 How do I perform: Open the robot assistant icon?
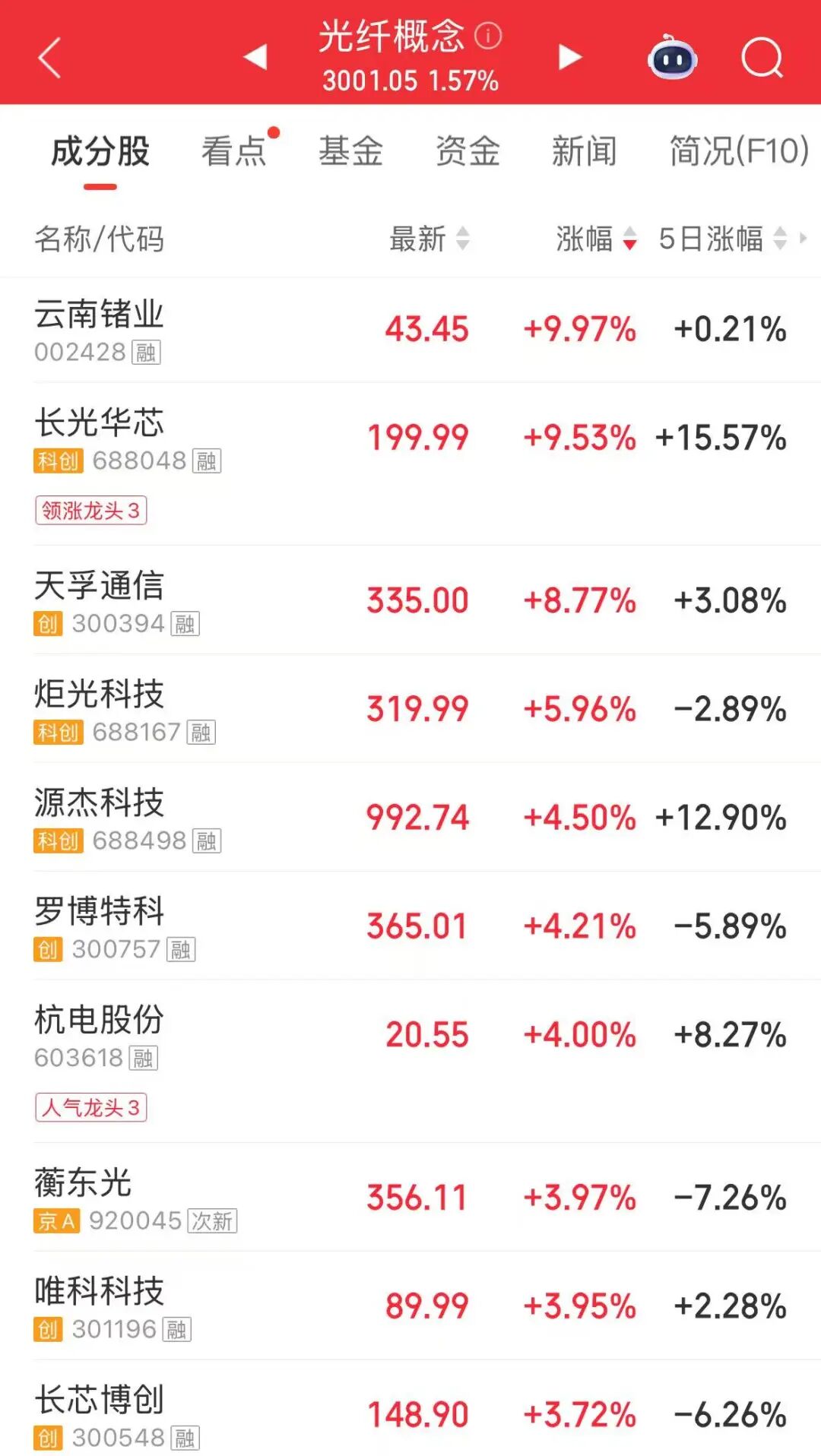coord(672,58)
